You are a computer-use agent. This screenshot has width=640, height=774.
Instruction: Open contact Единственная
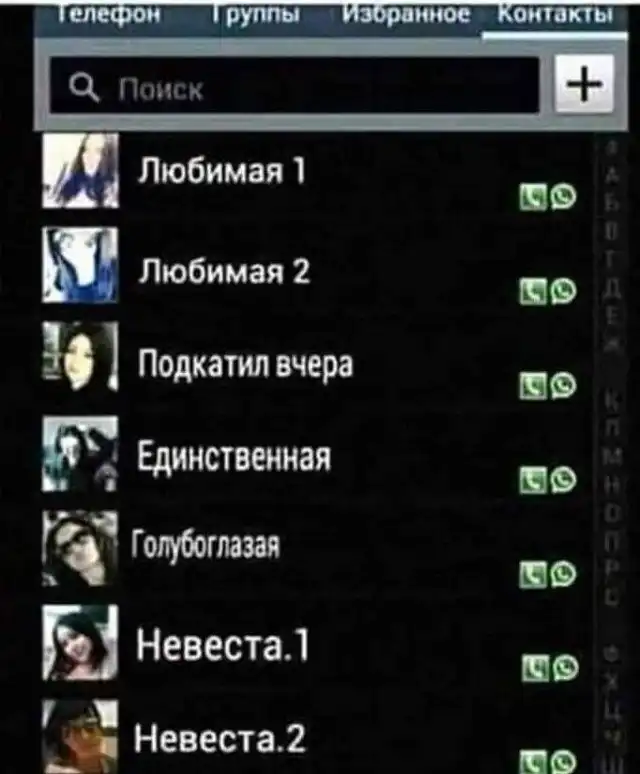coord(233,459)
